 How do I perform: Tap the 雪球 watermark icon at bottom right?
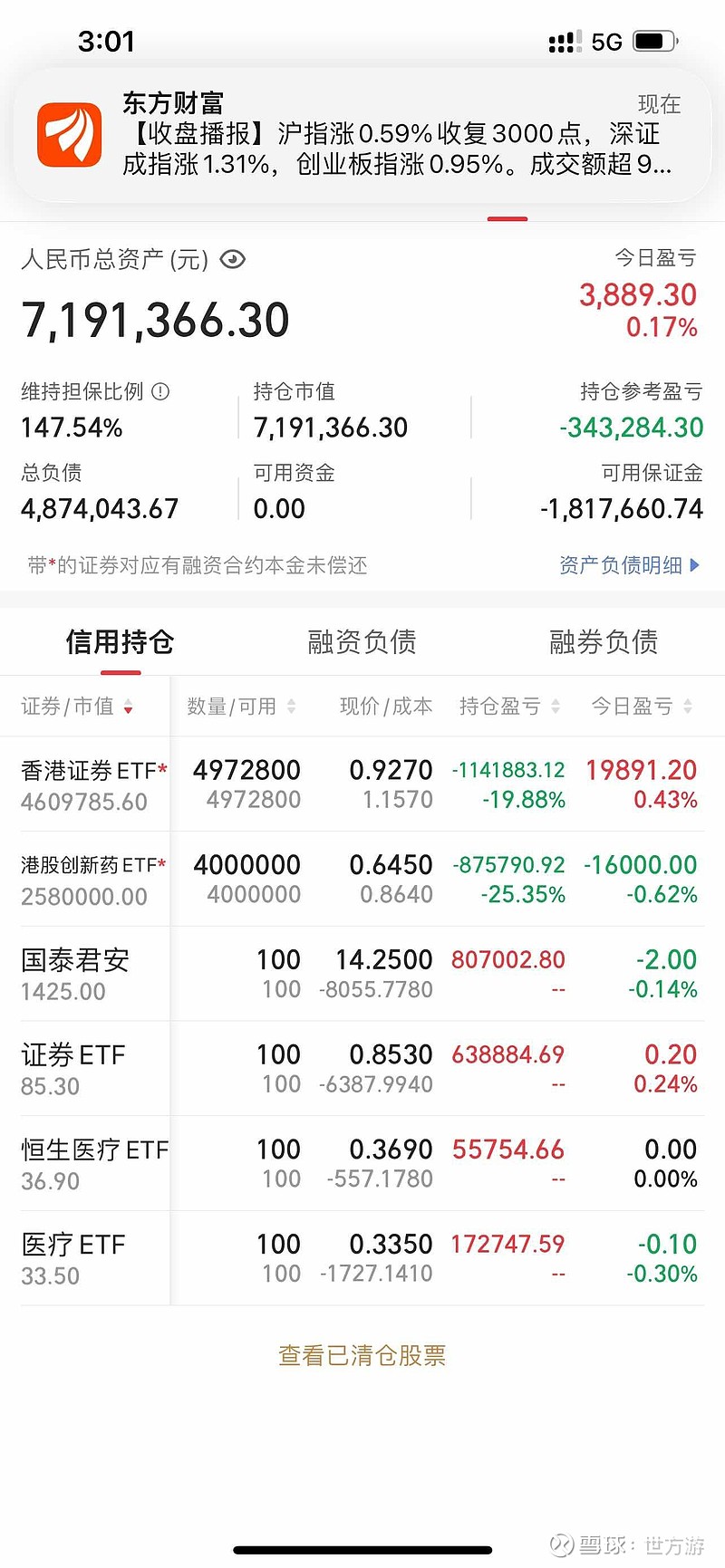[x=562, y=1542]
